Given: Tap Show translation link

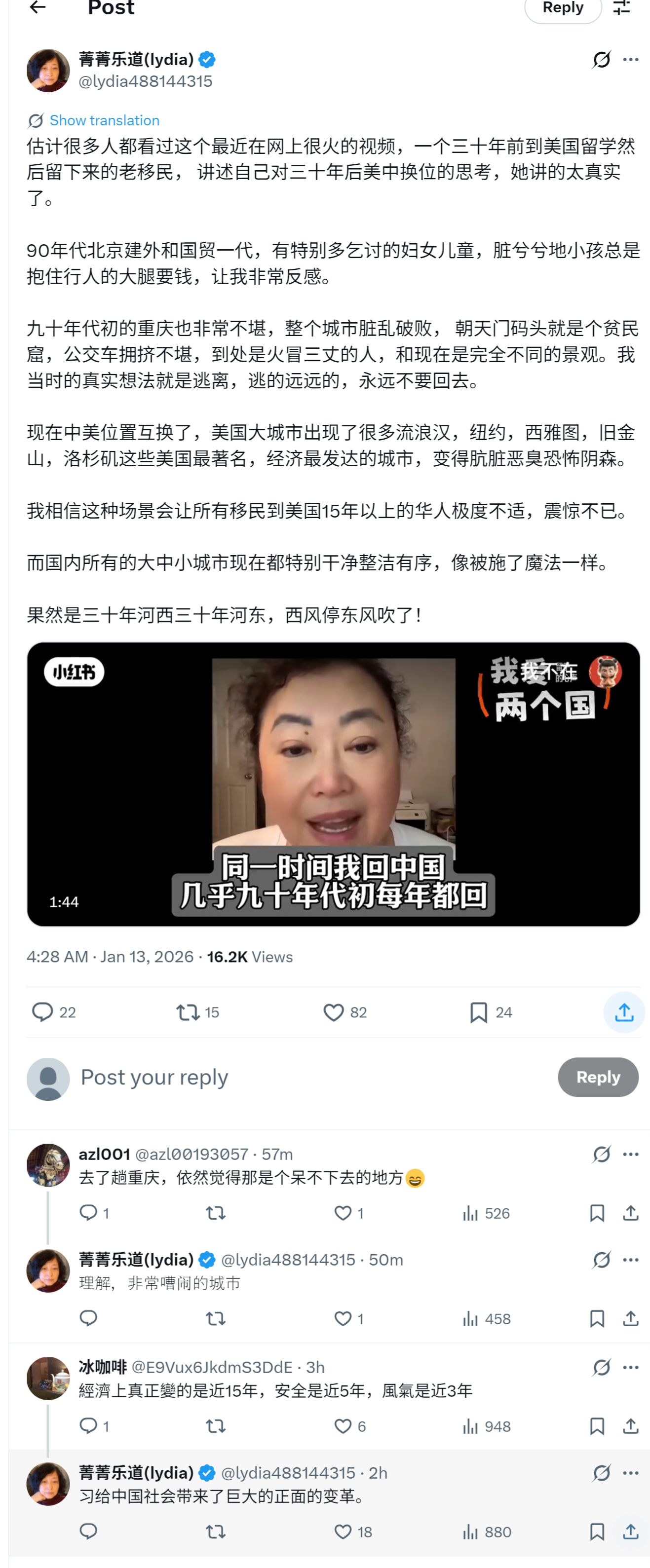Looking at the screenshot, I should 104,120.
